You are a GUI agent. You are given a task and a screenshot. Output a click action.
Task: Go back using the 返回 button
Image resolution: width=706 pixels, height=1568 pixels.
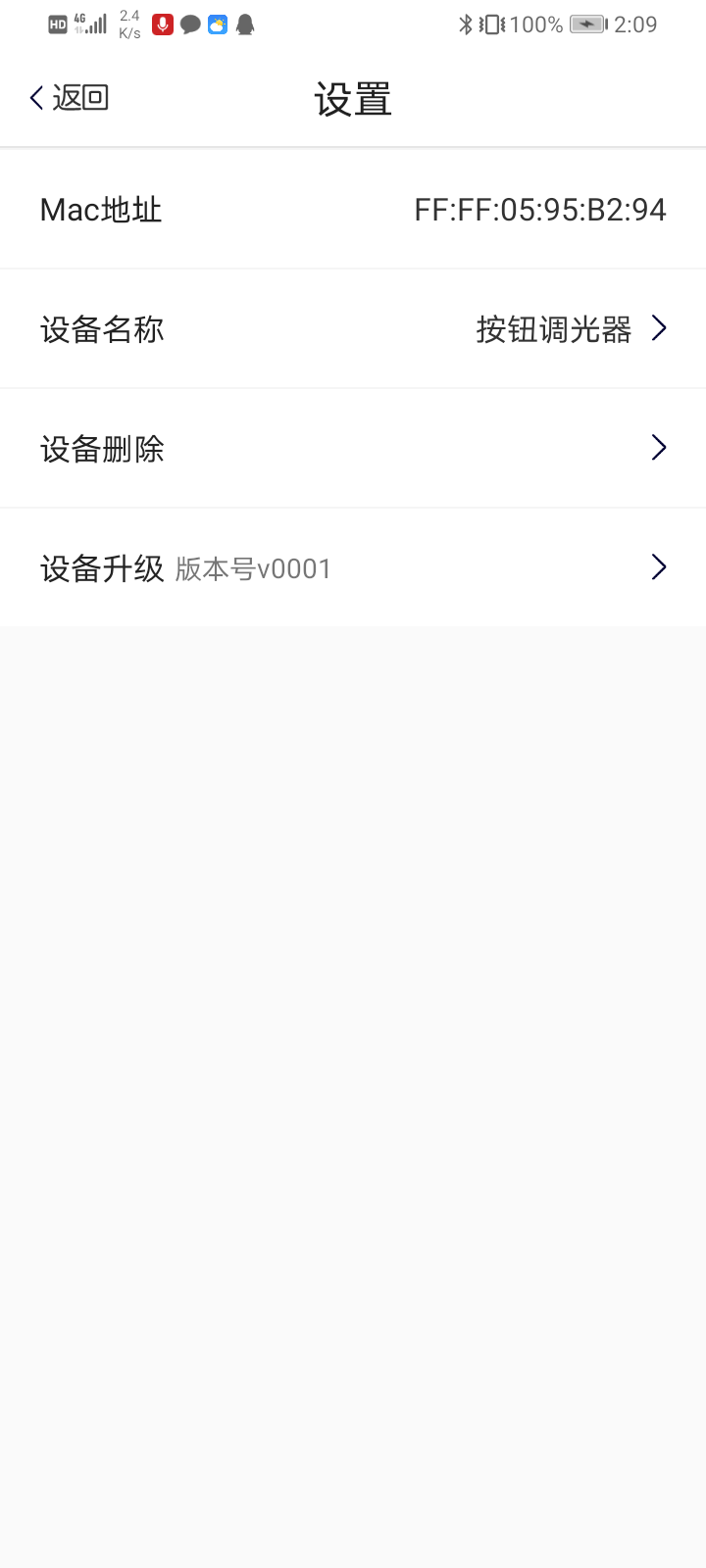(x=69, y=98)
